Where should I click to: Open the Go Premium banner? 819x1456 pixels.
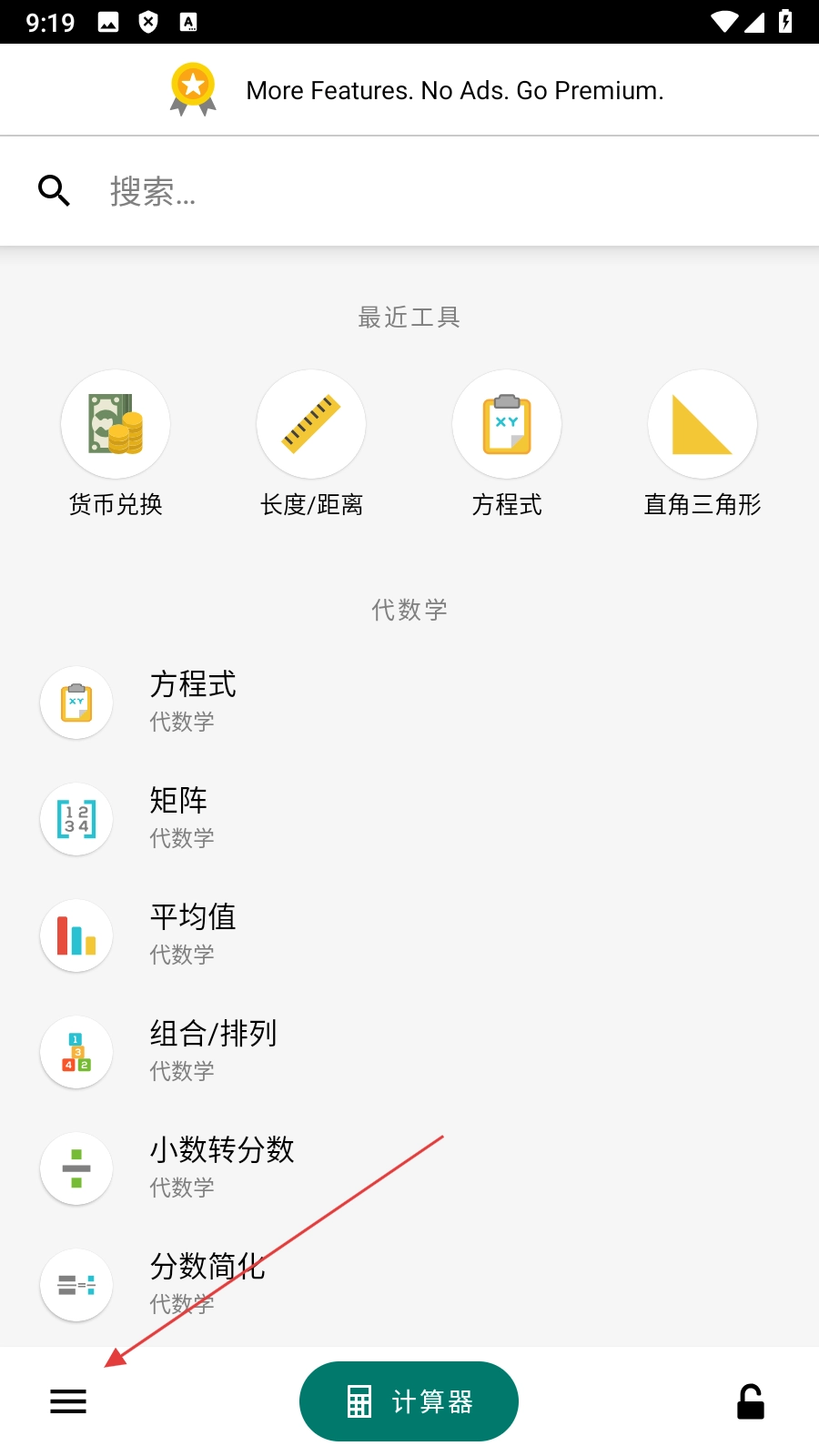[x=409, y=90]
